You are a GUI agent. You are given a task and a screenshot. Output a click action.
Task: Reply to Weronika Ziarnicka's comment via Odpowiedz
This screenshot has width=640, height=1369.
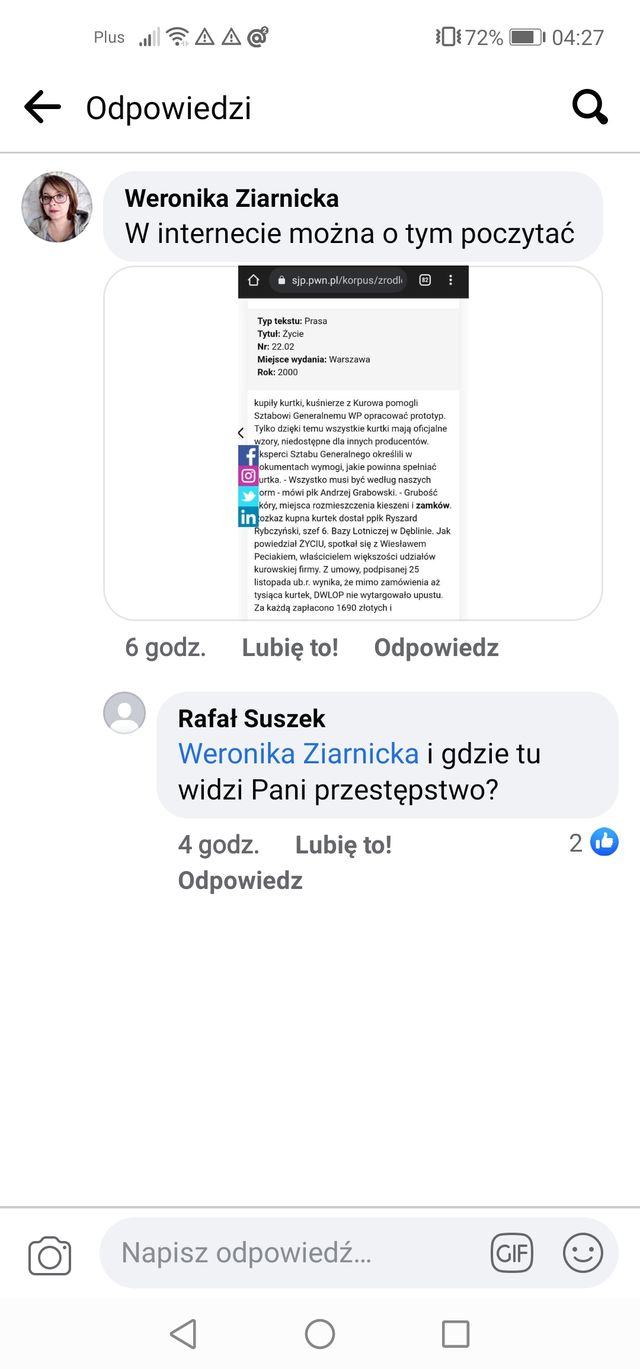pos(436,647)
